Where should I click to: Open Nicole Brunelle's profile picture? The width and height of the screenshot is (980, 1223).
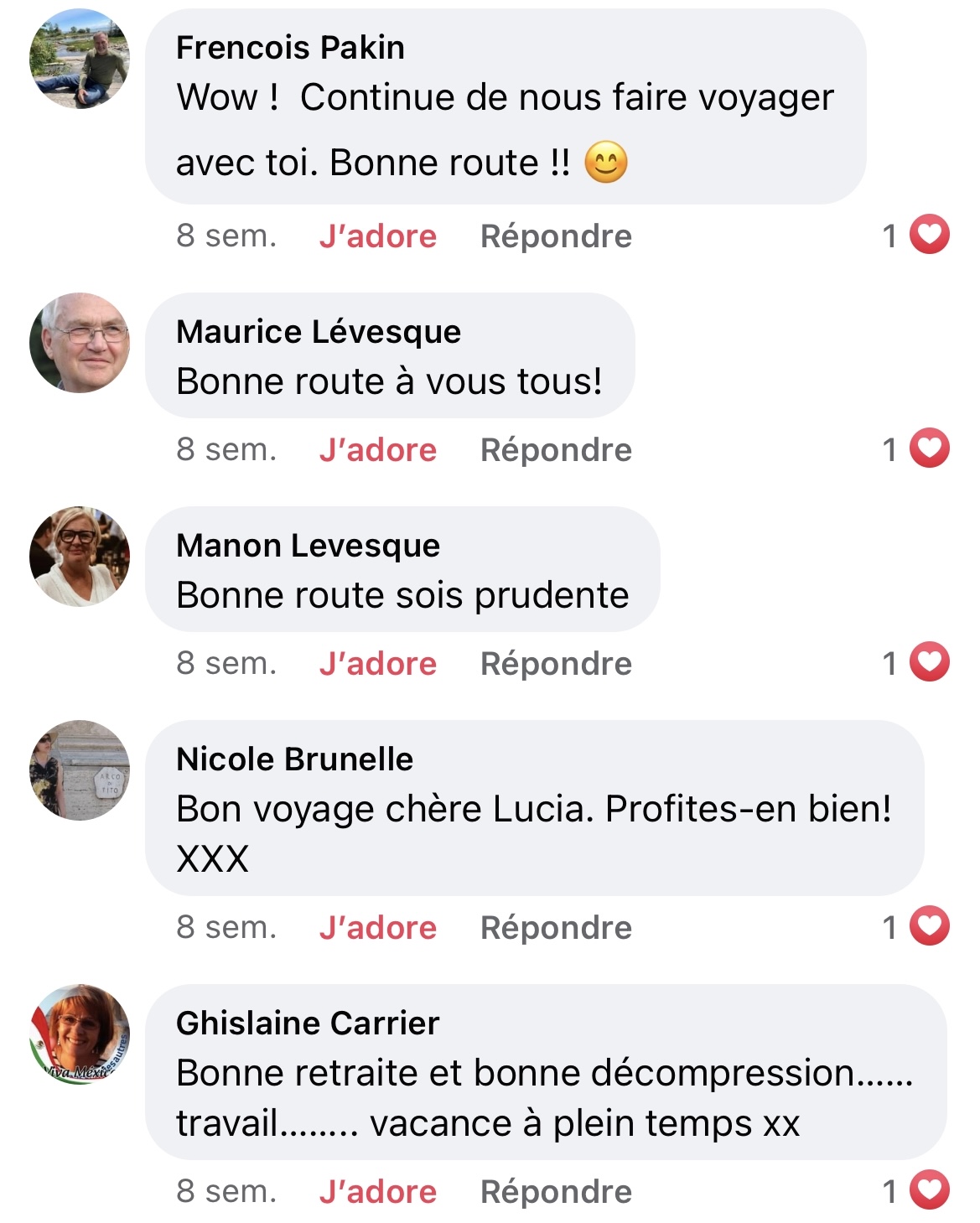point(80,770)
